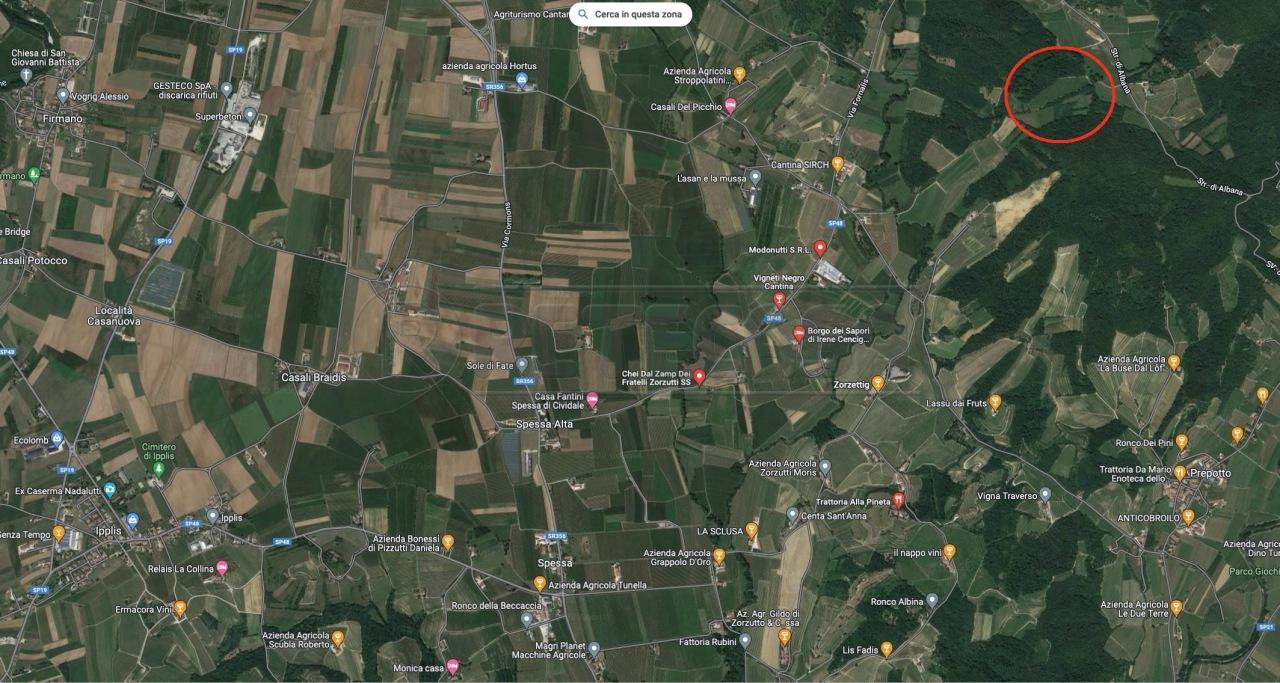Image resolution: width=1280 pixels, height=683 pixels.
Task: Tap the Chei Dal Zamp Dei Fratelli Zorzutti marker
Action: [700, 377]
